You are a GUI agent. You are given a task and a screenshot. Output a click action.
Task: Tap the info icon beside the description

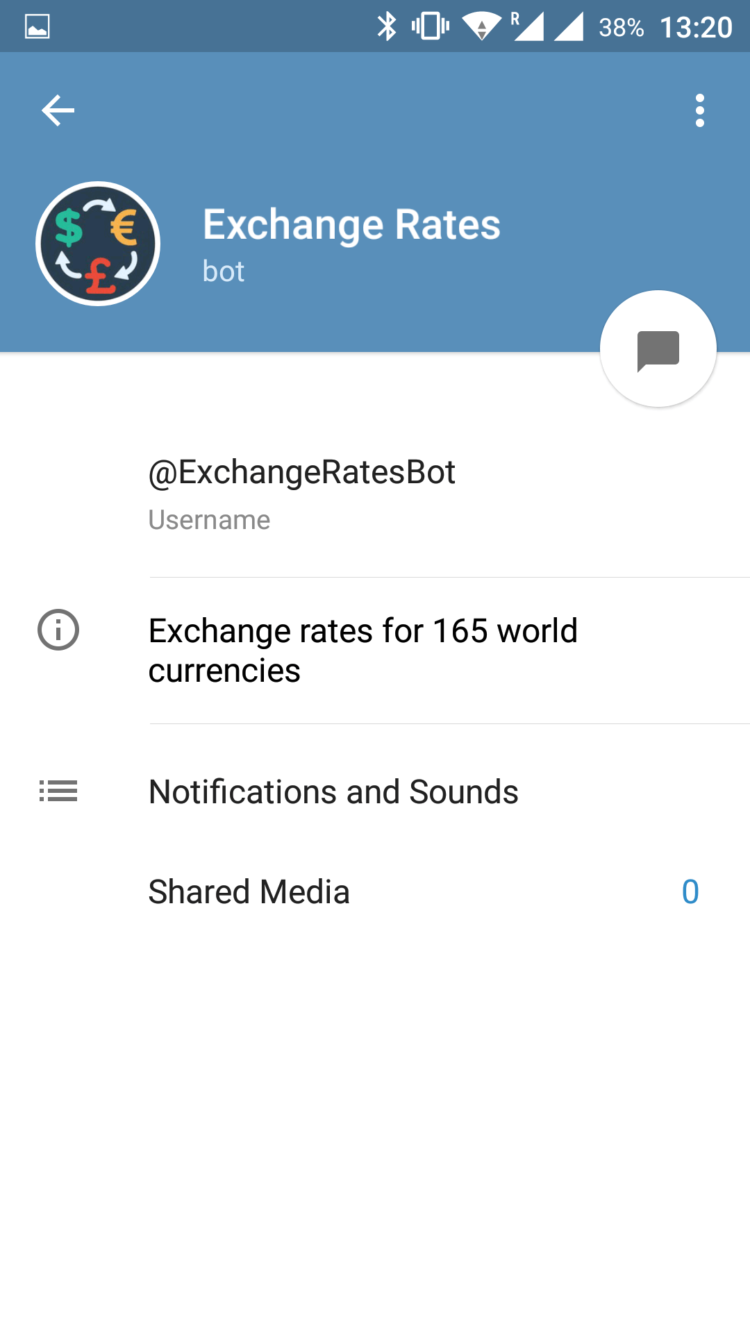(x=57, y=630)
